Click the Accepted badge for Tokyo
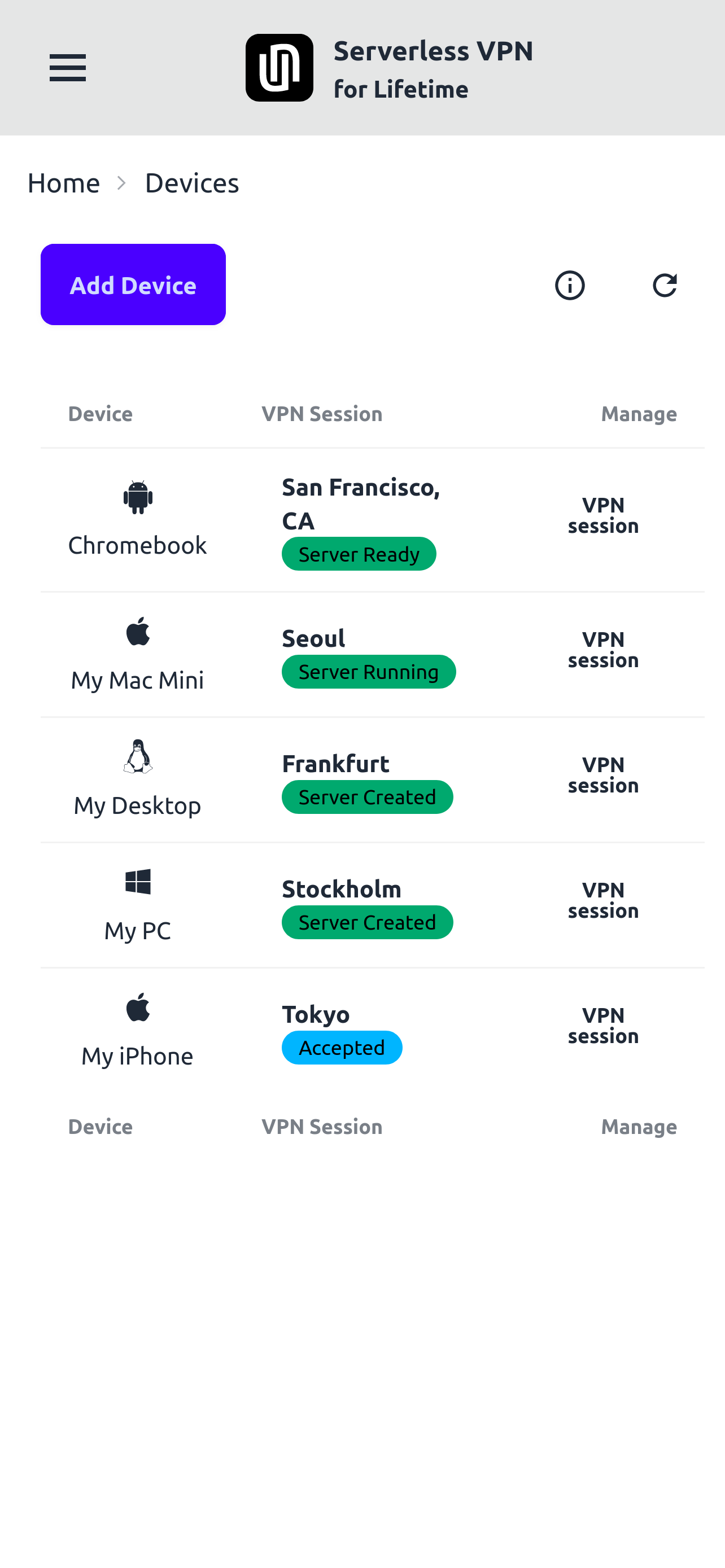Viewport: 725px width, 1568px height. [x=342, y=1047]
